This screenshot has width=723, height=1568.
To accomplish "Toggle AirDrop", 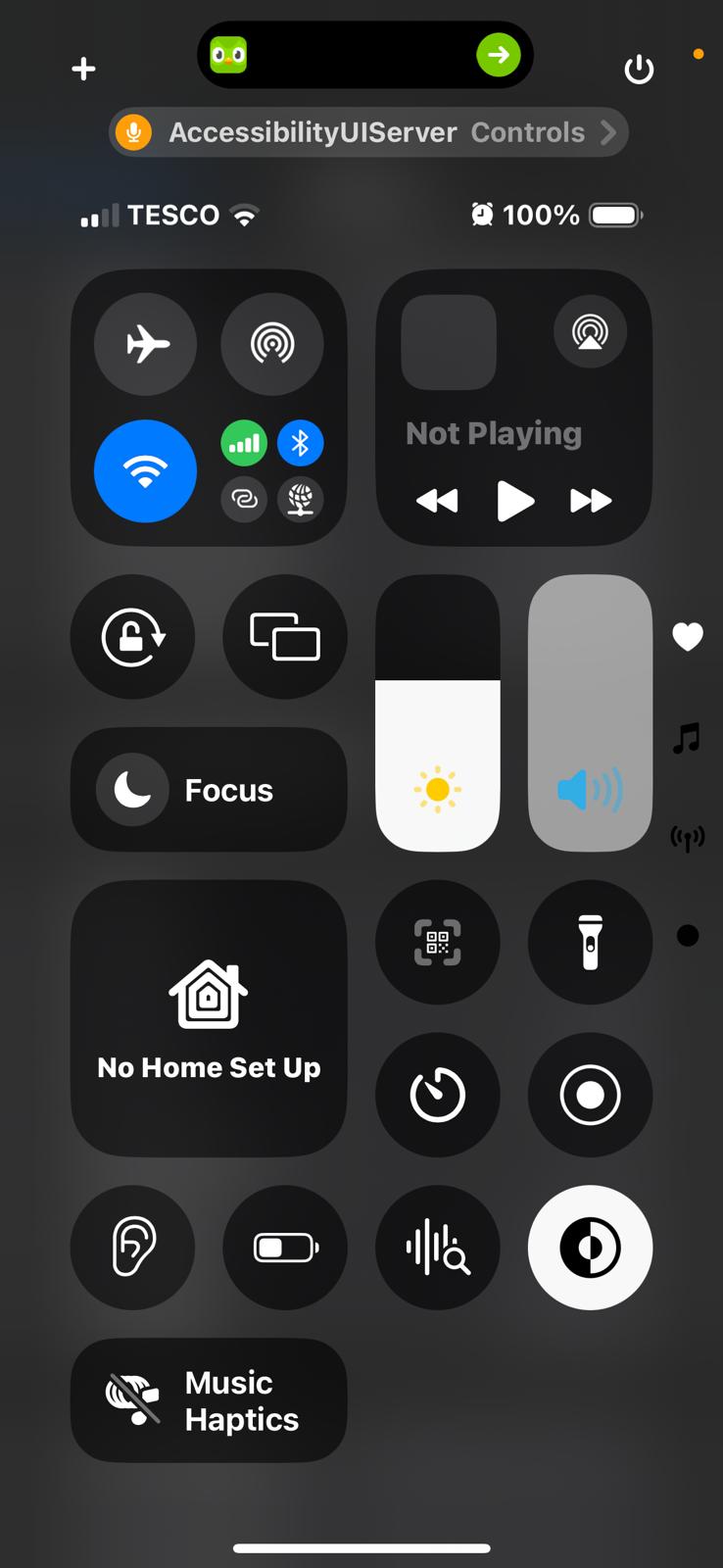I will point(272,344).
